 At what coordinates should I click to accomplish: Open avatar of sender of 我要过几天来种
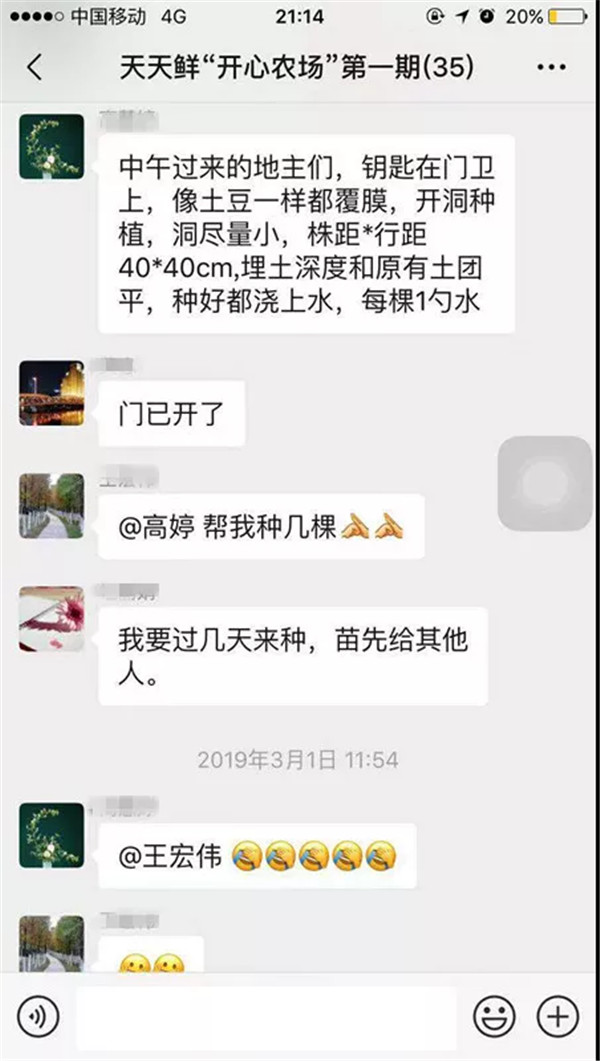tap(52, 619)
